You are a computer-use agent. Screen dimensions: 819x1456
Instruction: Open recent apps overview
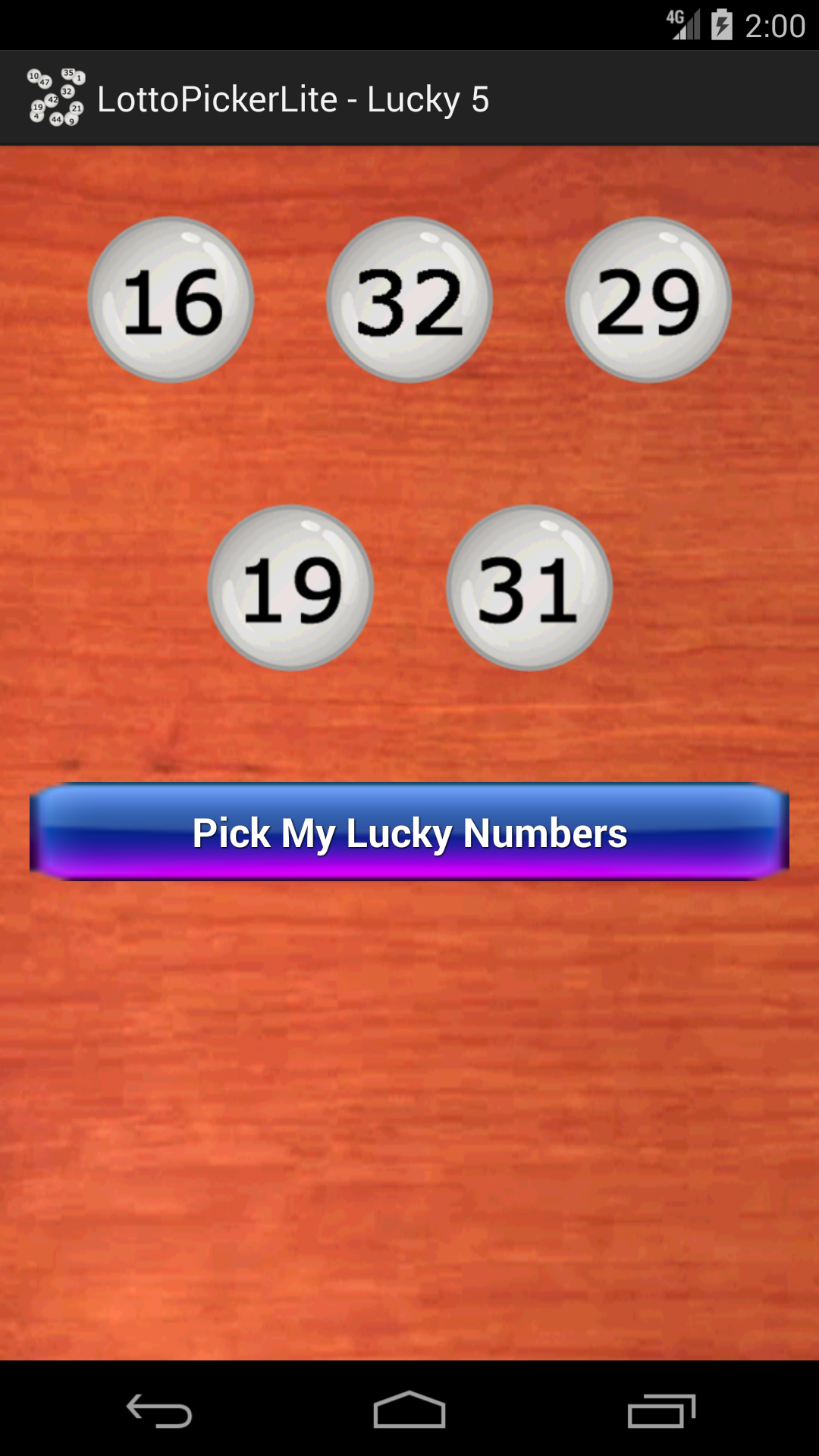pyautogui.click(x=661, y=1410)
